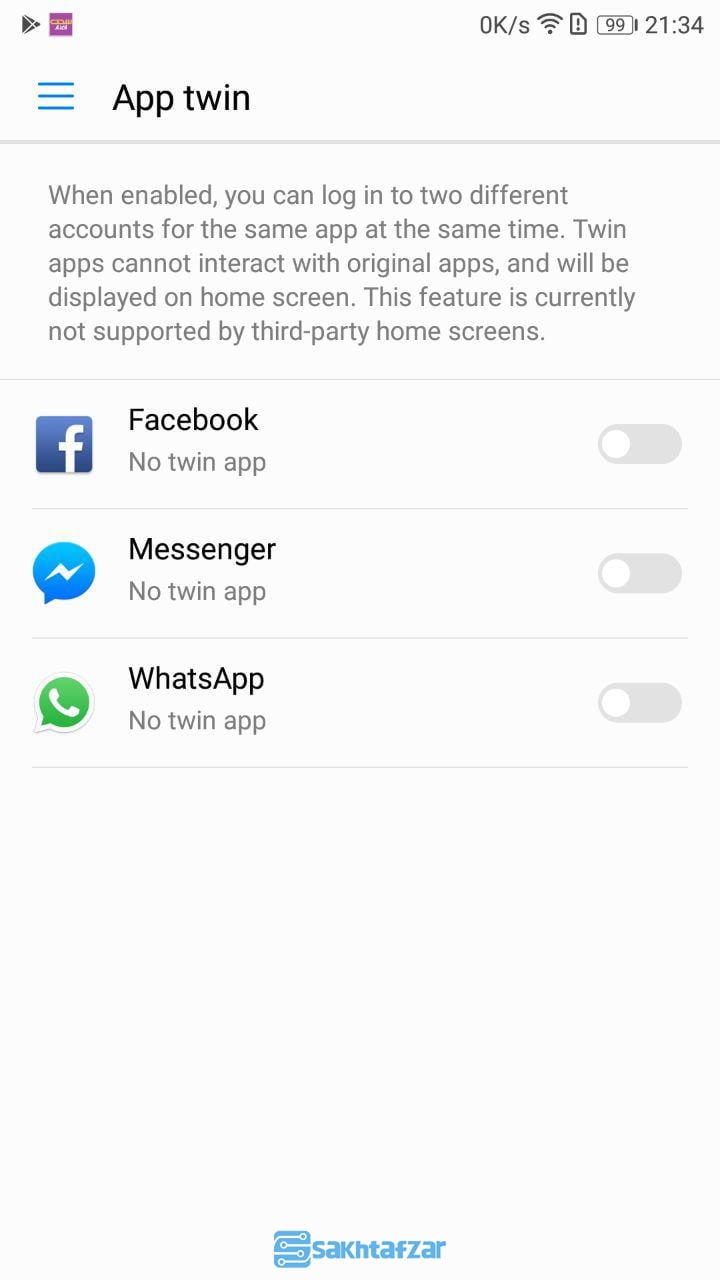
Task: Toggle the WhatsApp twin app switch
Action: click(x=639, y=703)
